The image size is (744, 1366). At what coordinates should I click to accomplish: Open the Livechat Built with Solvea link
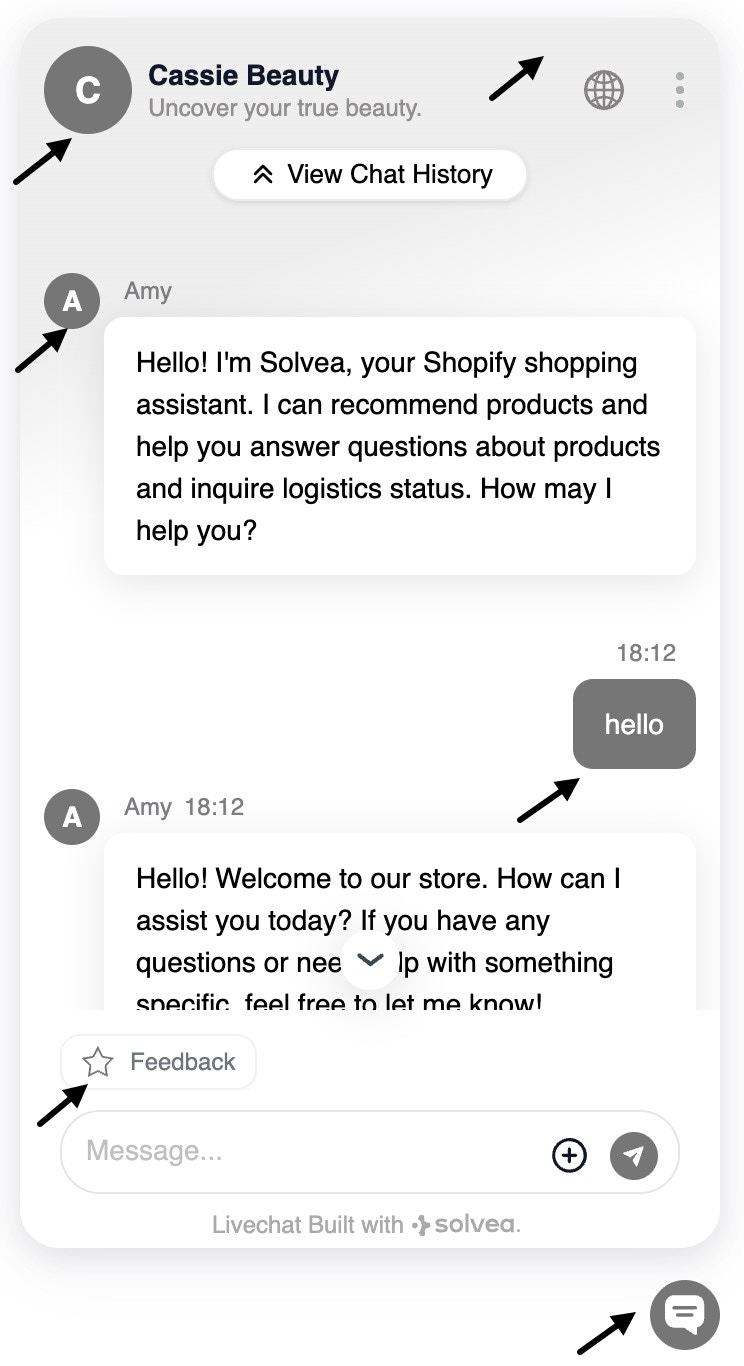pyautogui.click(x=366, y=1222)
